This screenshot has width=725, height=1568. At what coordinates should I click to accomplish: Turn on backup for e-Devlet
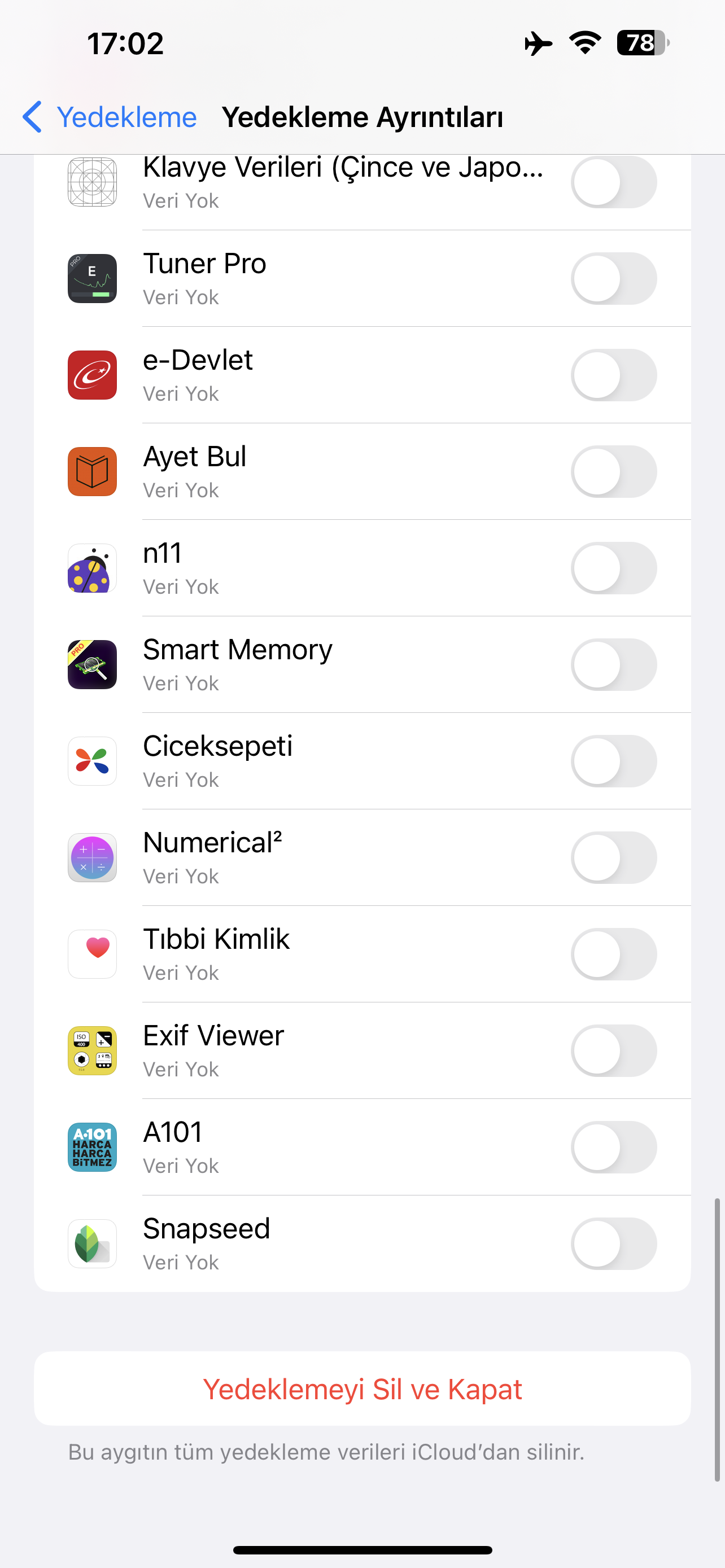tap(614, 375)
